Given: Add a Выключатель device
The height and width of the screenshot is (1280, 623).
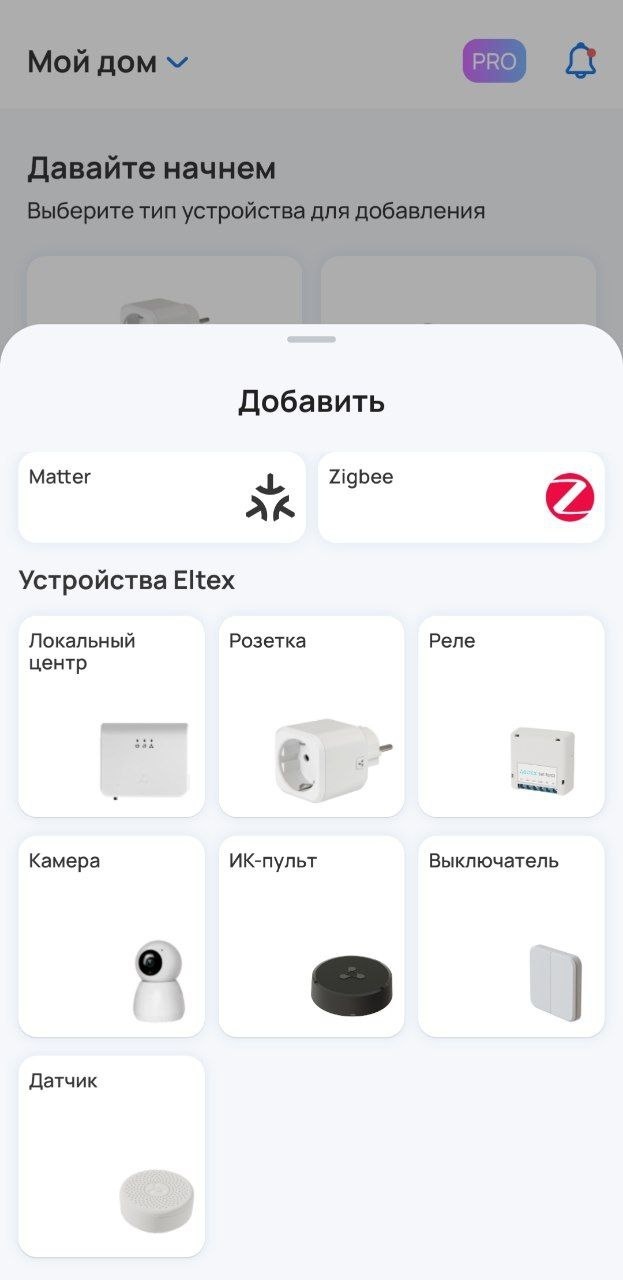Looking at the screenshot, I should 511,936.
